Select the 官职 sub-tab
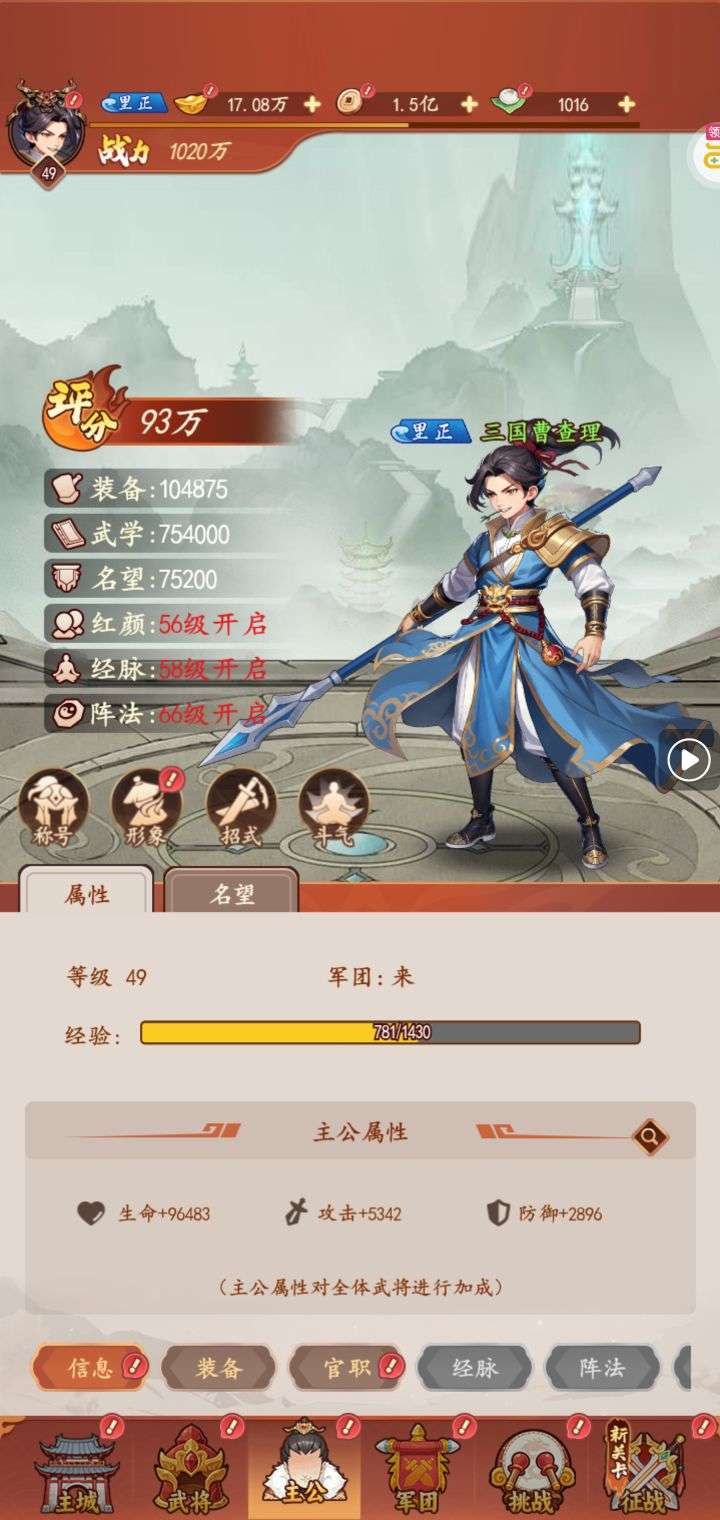 [346, 1368]
